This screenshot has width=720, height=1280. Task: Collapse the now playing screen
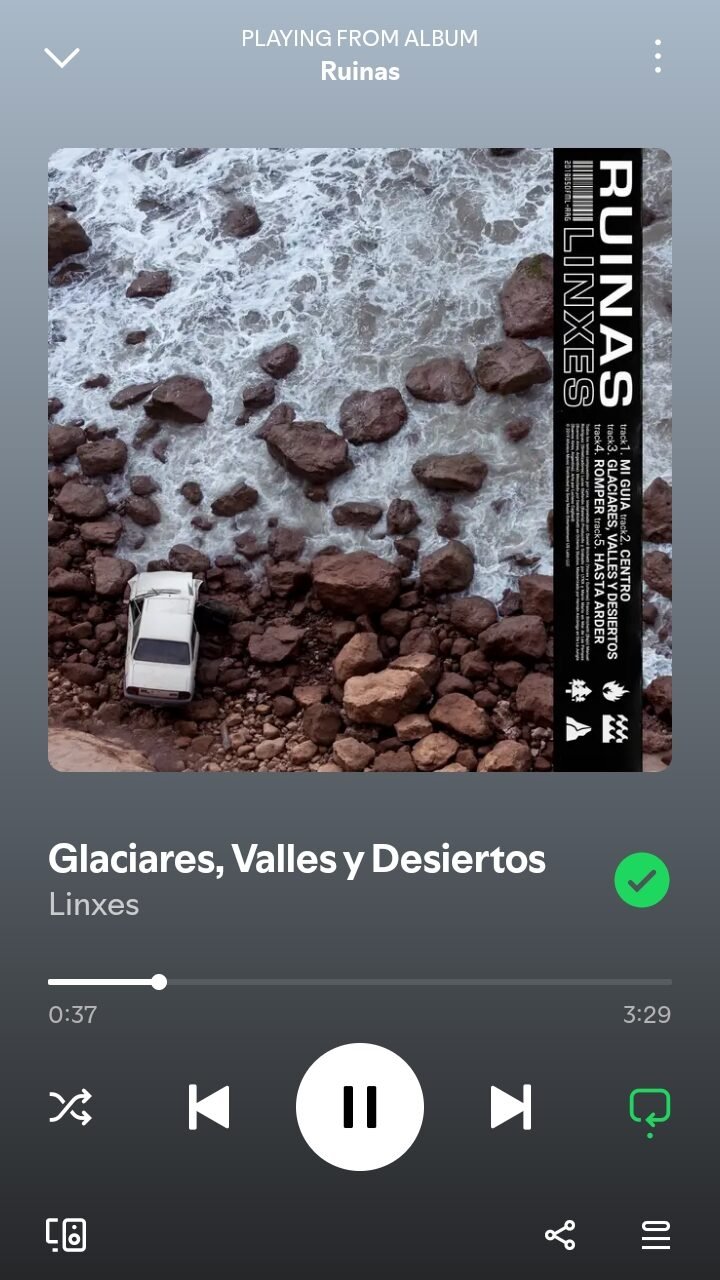tap(61, 58)
